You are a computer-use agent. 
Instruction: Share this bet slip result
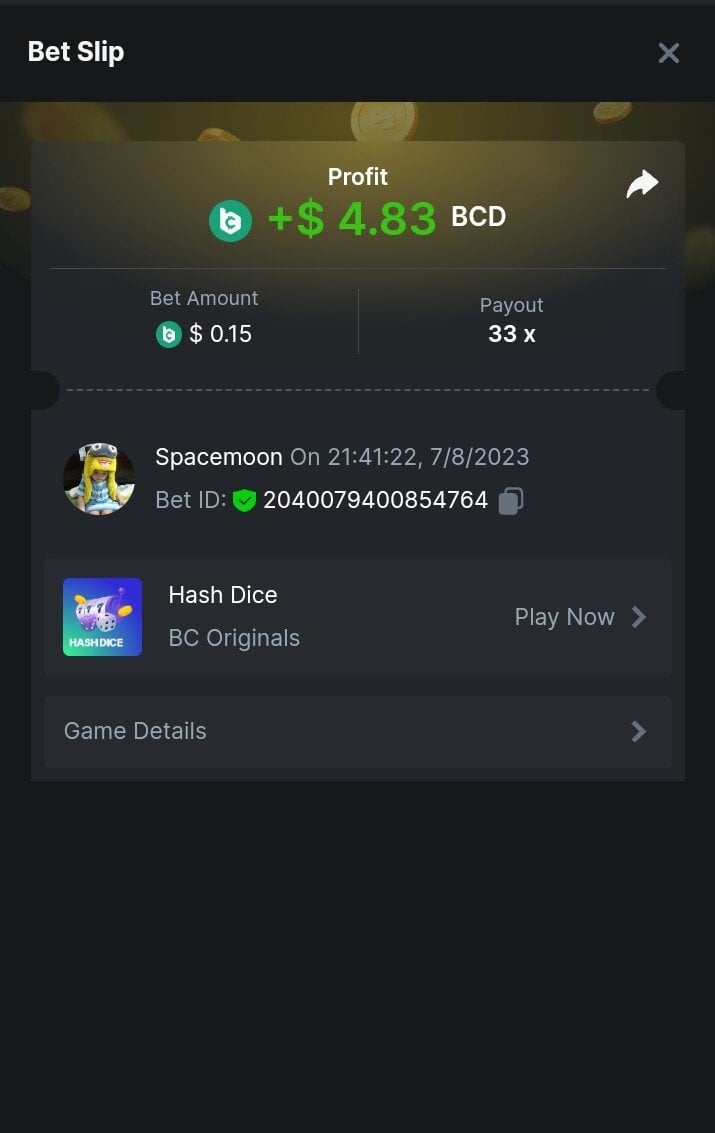(x=642, y=184)
